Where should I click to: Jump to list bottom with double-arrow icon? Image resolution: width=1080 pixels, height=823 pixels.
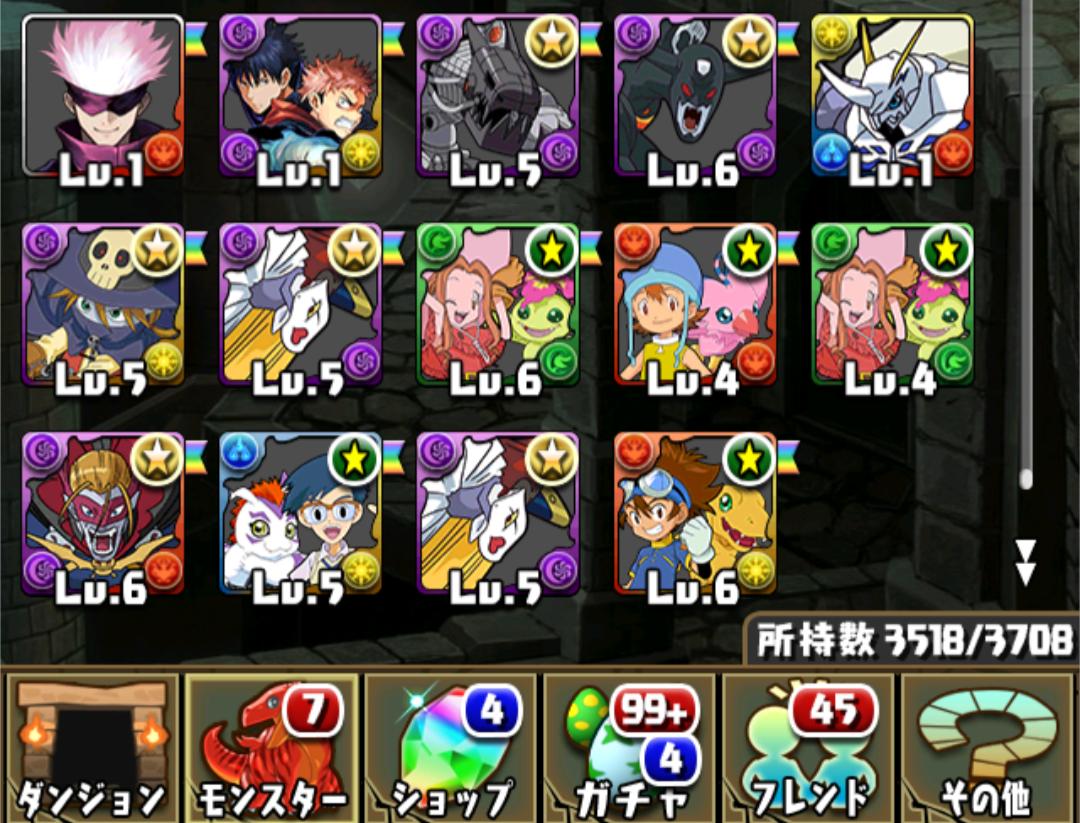pyautogui.click(x=1025, y=562)
